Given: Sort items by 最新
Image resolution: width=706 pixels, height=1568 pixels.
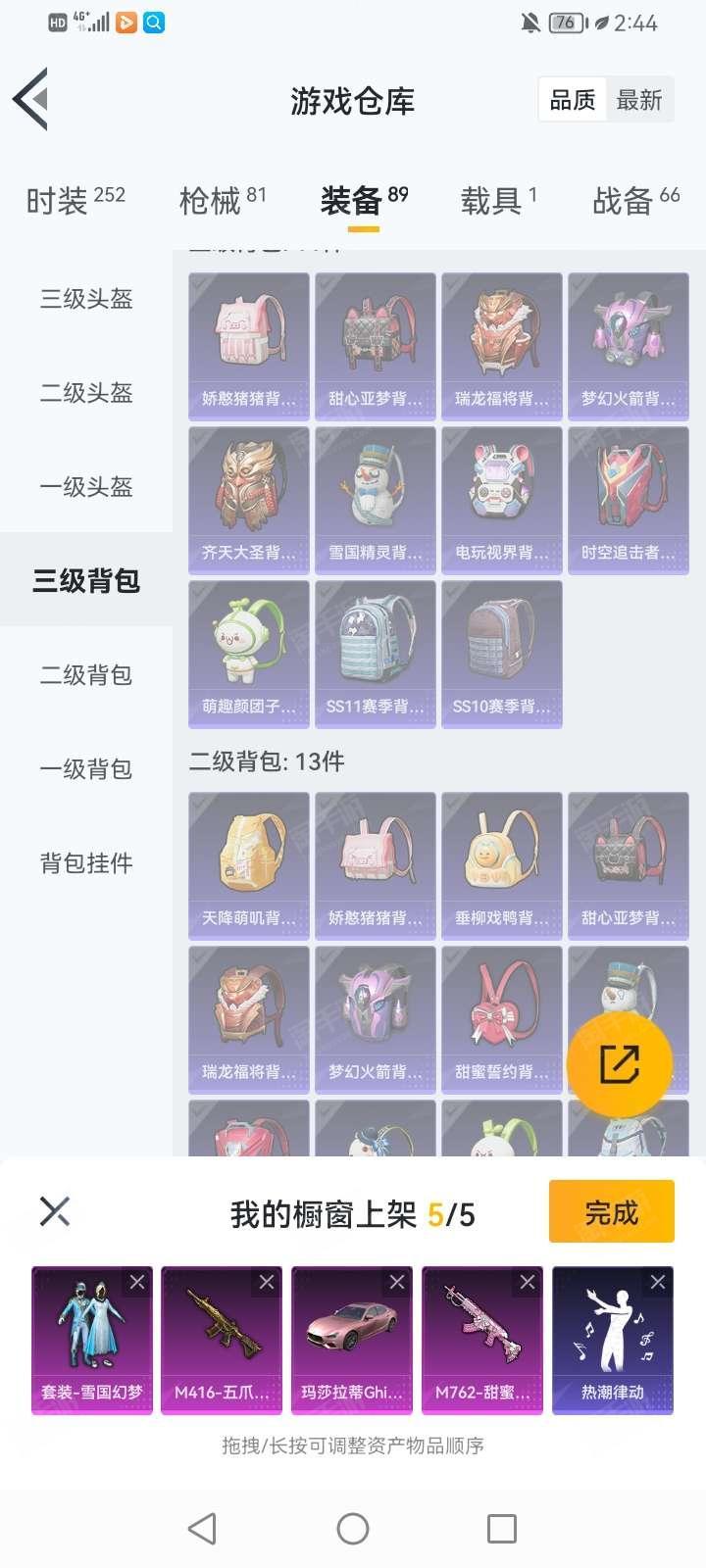Looking at the screenshot, I should tap(638, 100).
